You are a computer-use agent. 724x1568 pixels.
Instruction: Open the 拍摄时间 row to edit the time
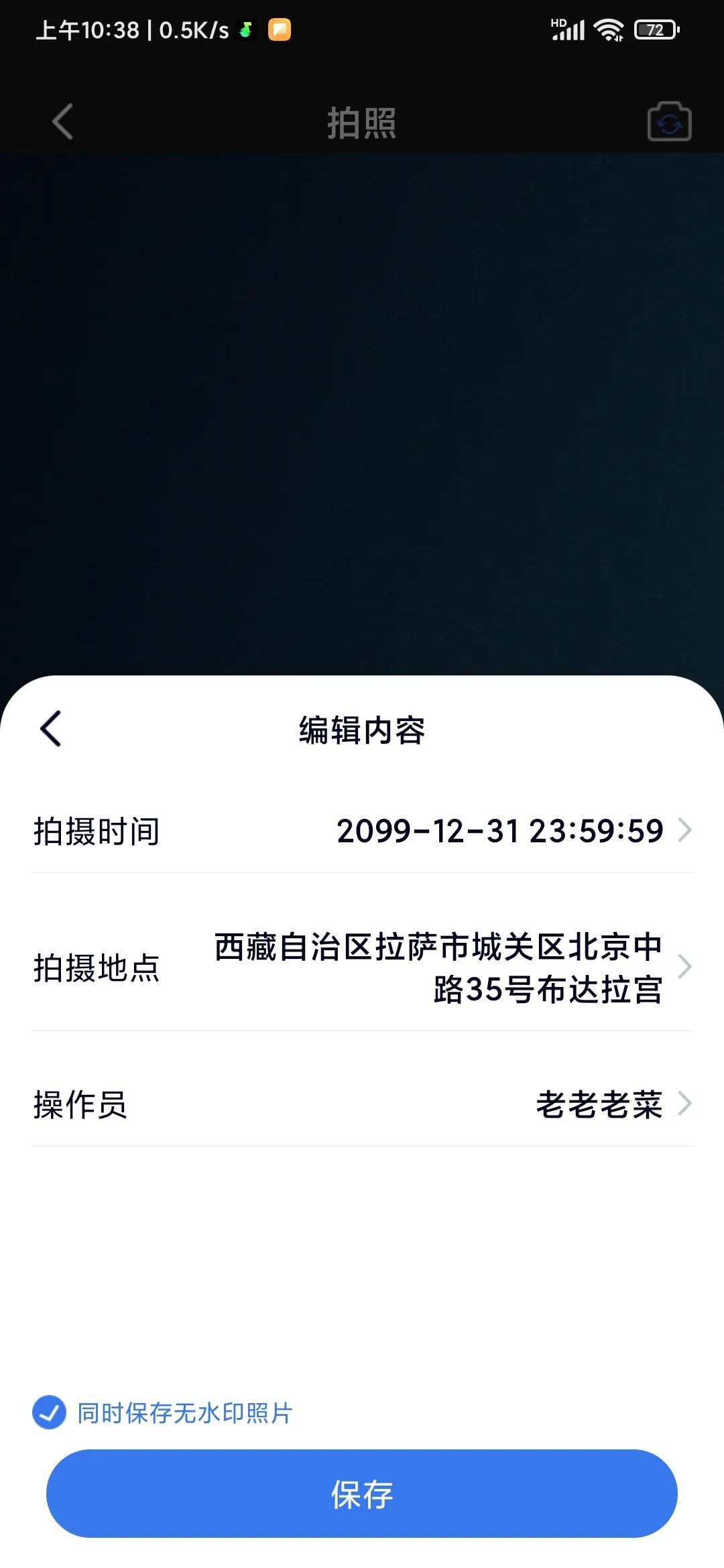point(362,831)
